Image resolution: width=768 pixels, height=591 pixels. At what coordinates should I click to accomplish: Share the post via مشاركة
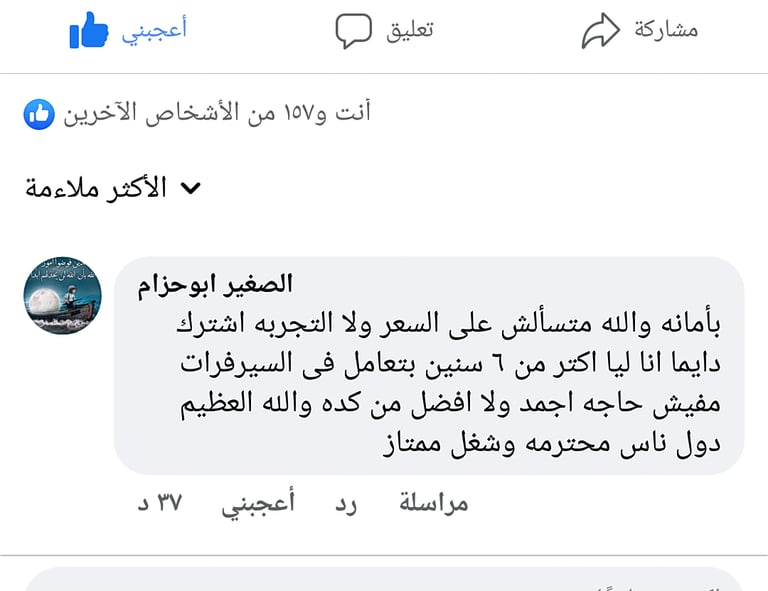[x=640, y=30]
